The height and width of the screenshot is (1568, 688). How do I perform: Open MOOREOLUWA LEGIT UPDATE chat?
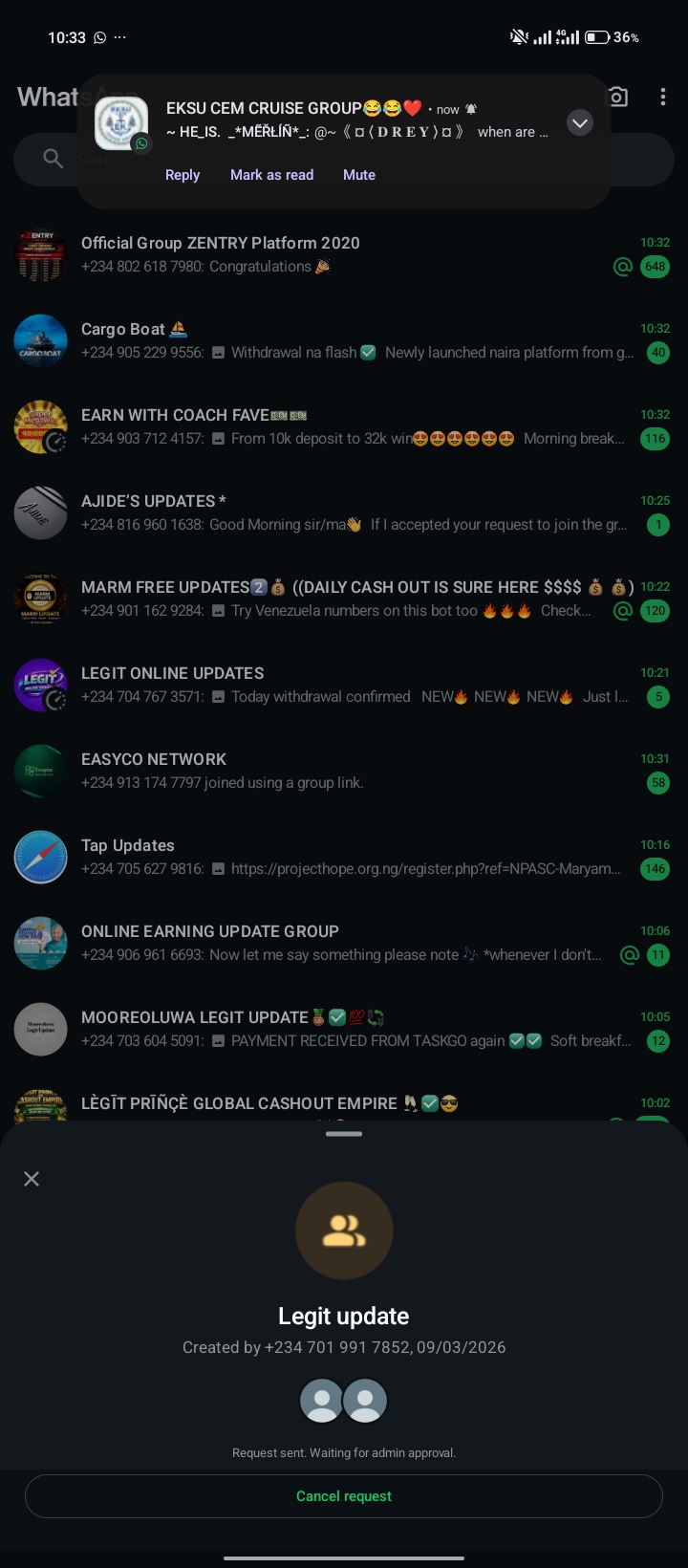tap(344, 1029)
